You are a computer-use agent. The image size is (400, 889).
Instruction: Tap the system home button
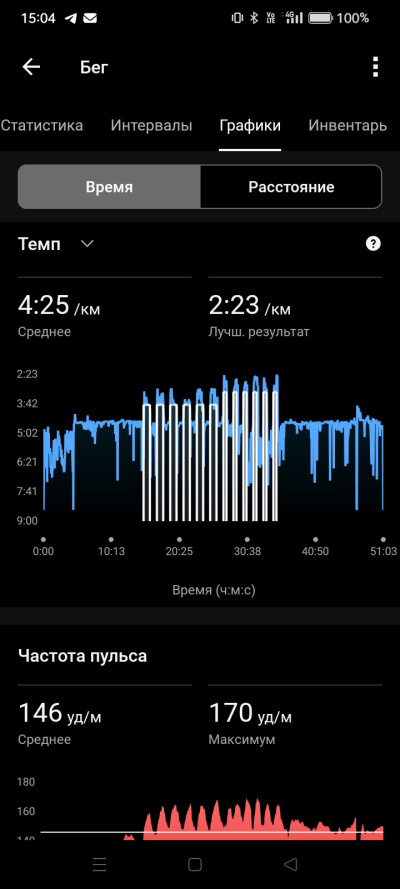(195, 864)
